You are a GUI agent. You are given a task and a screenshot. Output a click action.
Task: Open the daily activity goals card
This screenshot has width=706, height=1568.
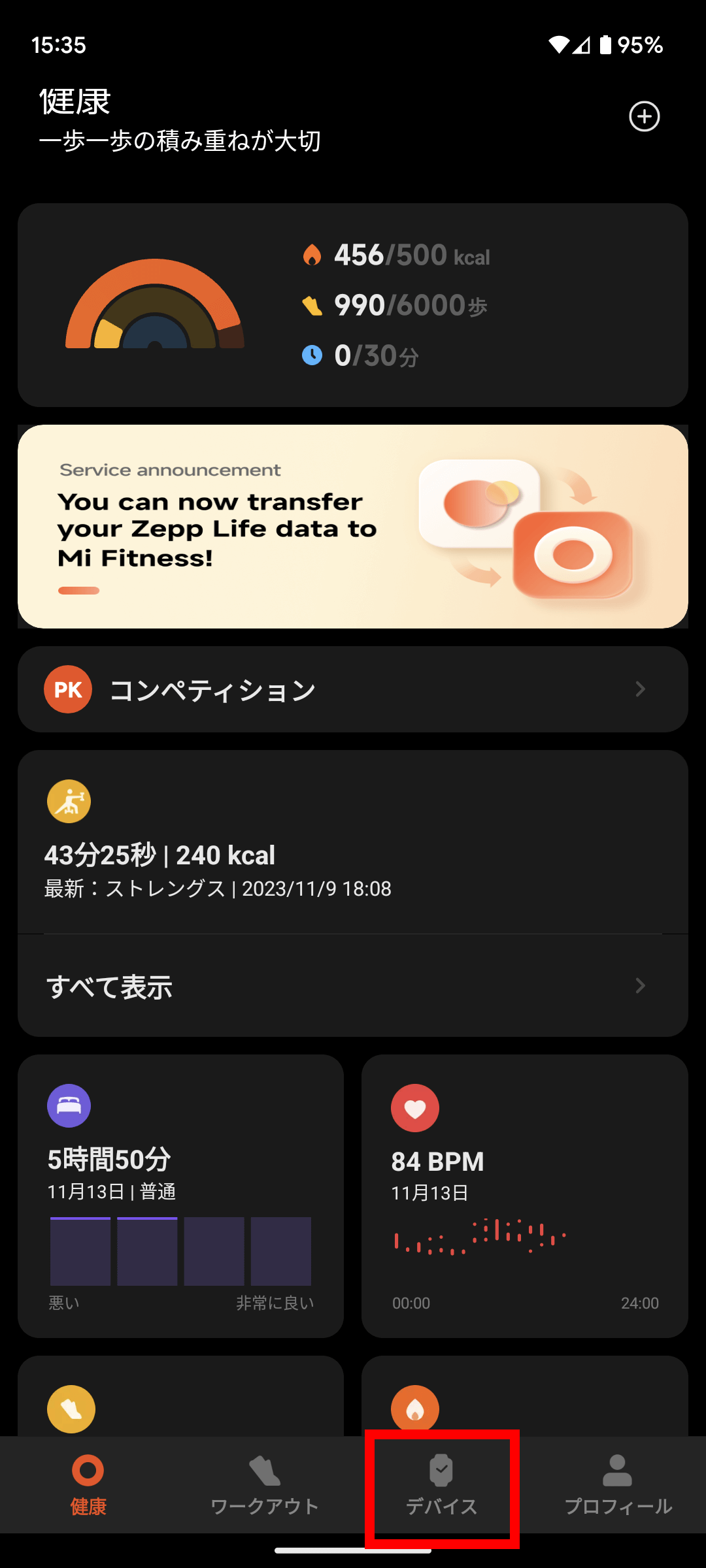click(x=353, y=305)
